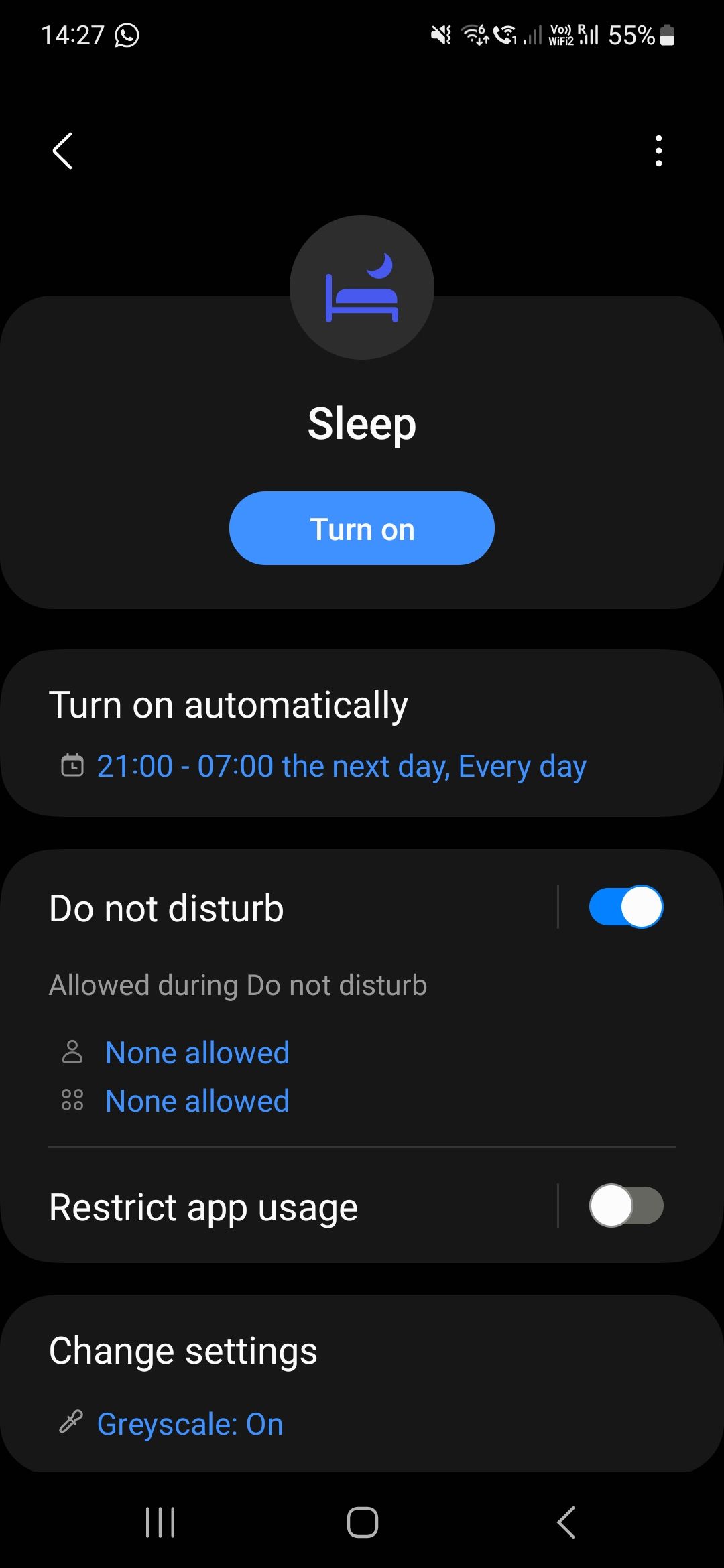Show recent apps
This screenshot has width=724, height=1568.
(160, 1522)
